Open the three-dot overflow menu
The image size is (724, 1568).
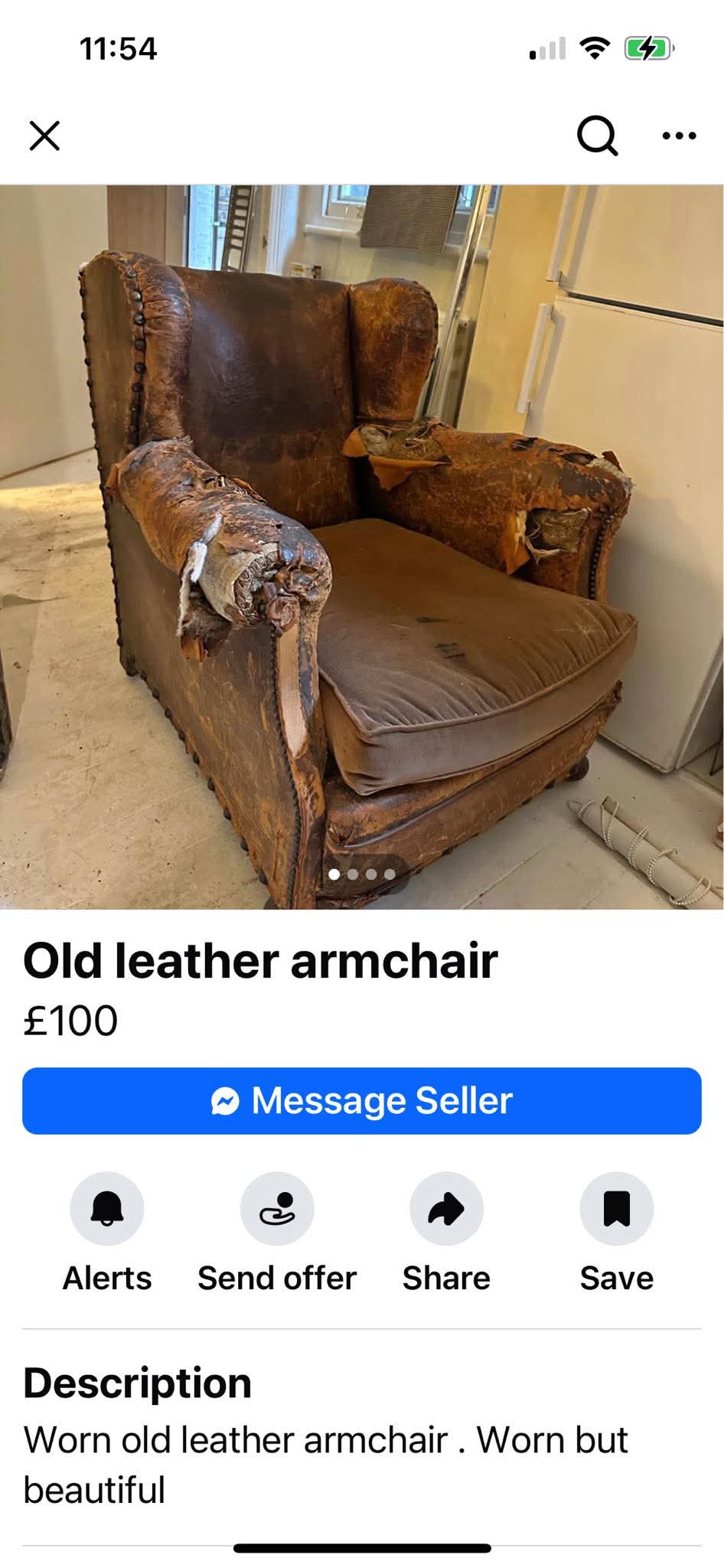(x=679, y=136)
